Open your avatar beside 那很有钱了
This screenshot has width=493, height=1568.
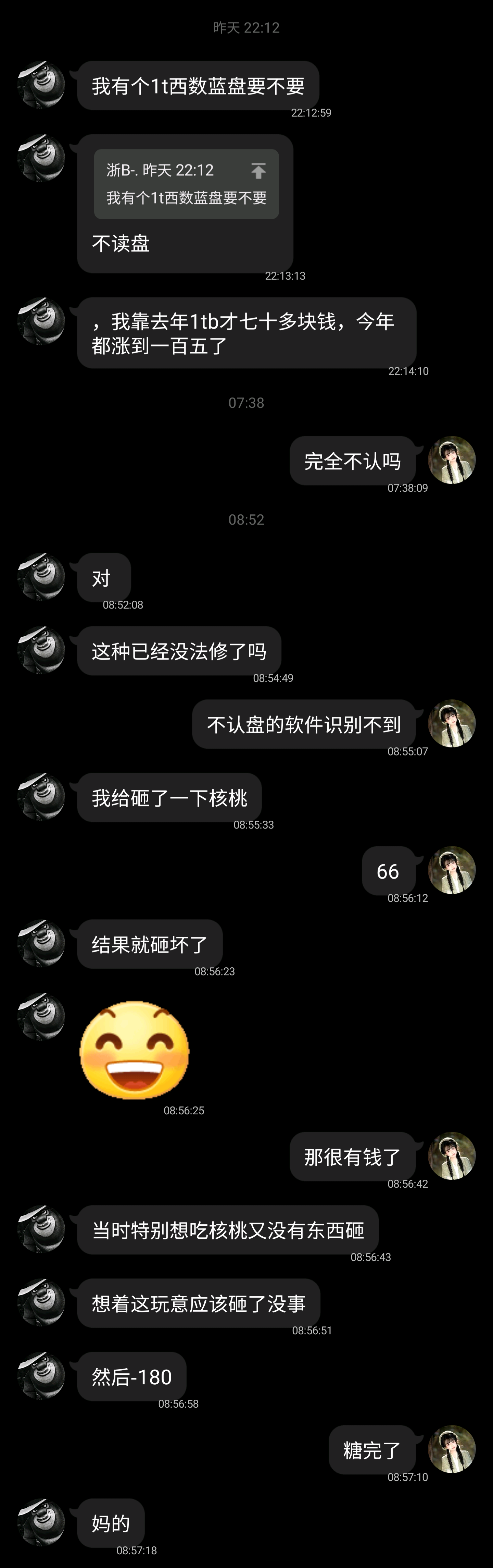pyautogui.click(x=452, y=1156)
